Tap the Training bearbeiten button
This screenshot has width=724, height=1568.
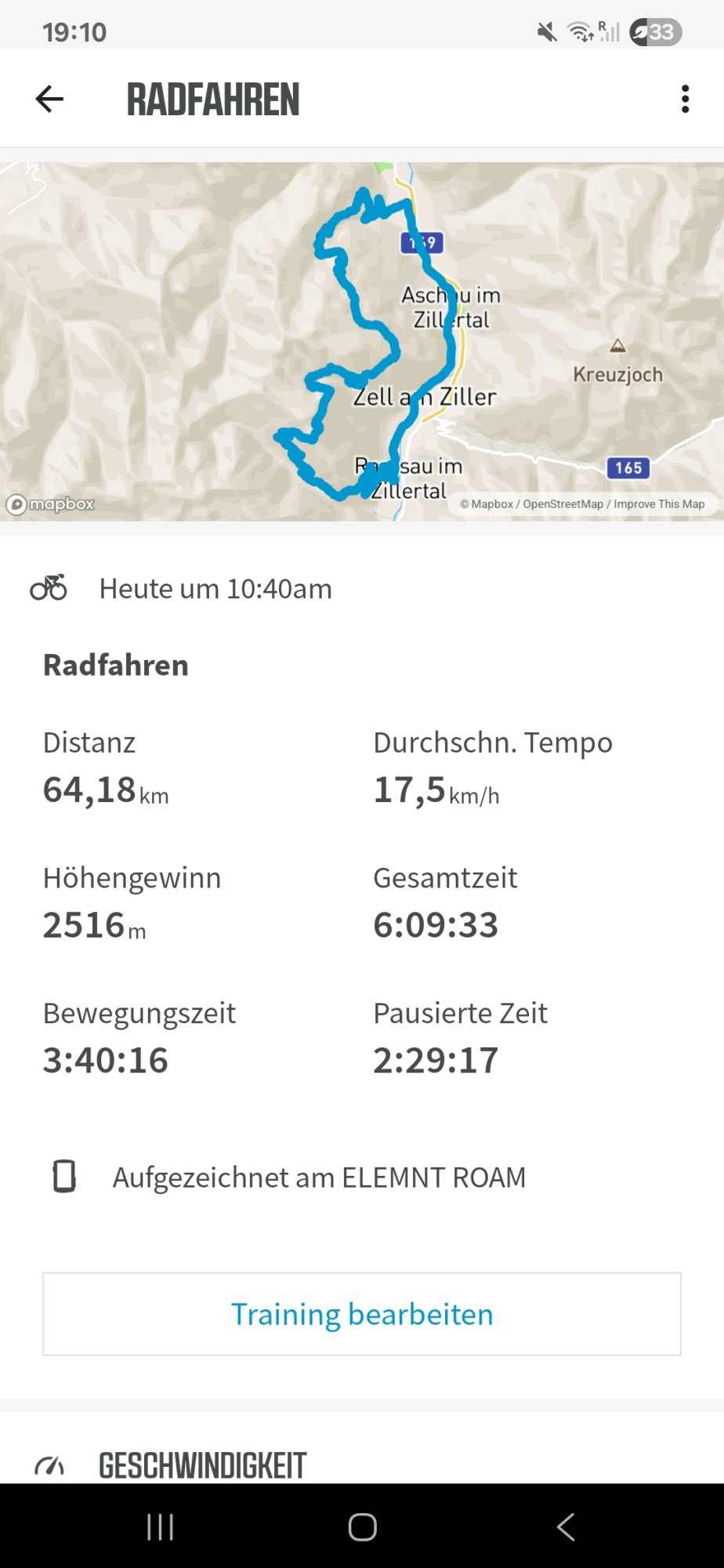pos(362,1314)
